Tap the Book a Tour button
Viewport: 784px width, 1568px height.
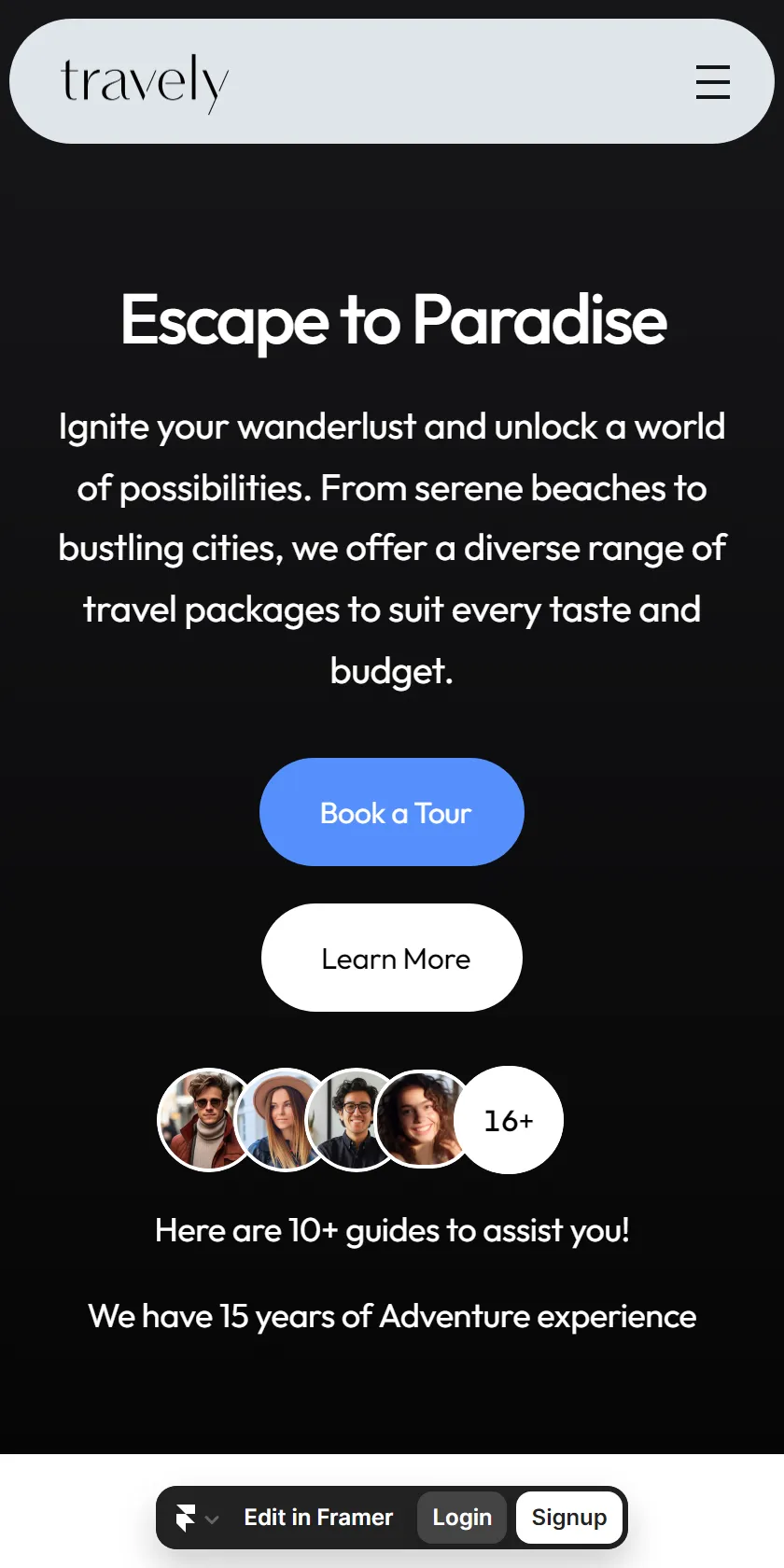tap(392, 812)
